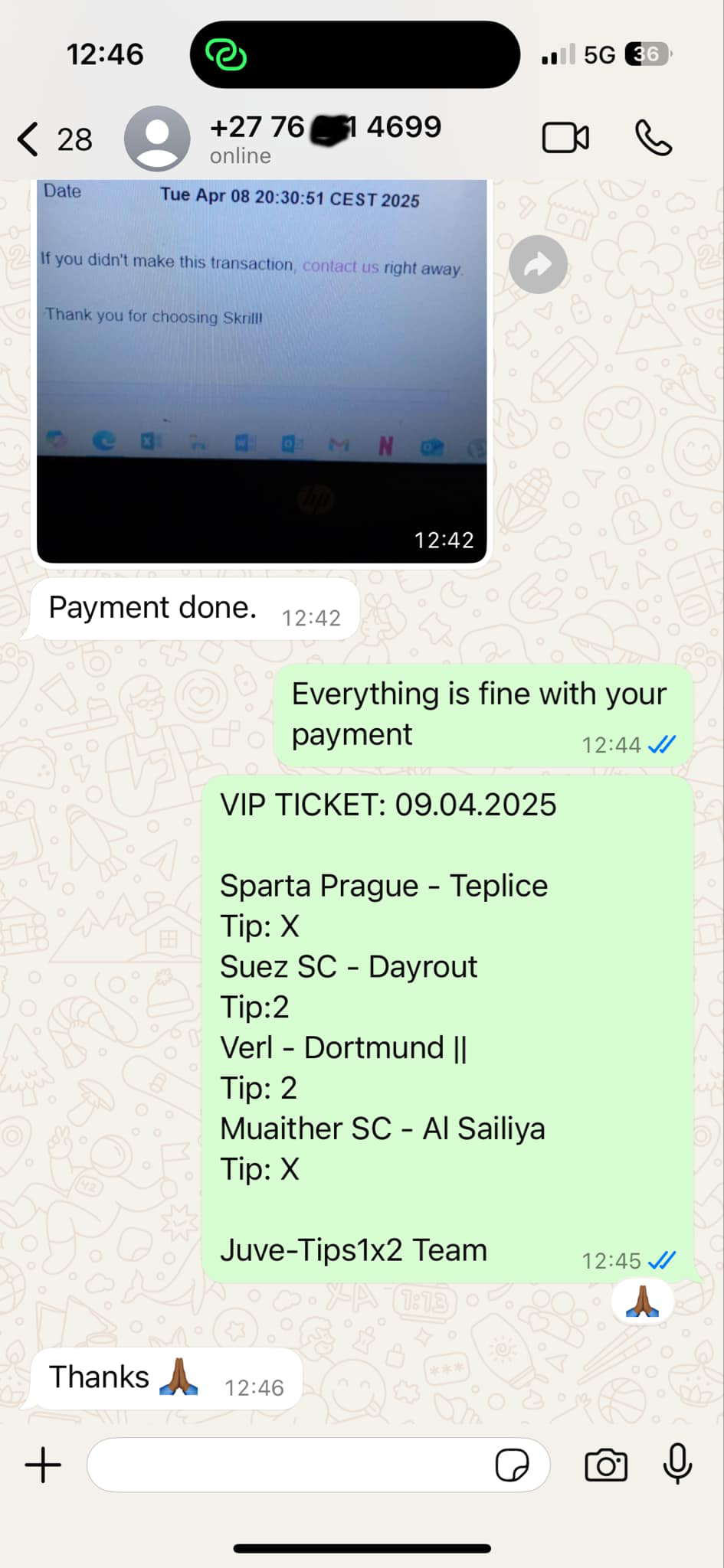The width and height of the screenshot is (724, 1568).
Task: Open the attachment plus menu
Action: 43,1465
